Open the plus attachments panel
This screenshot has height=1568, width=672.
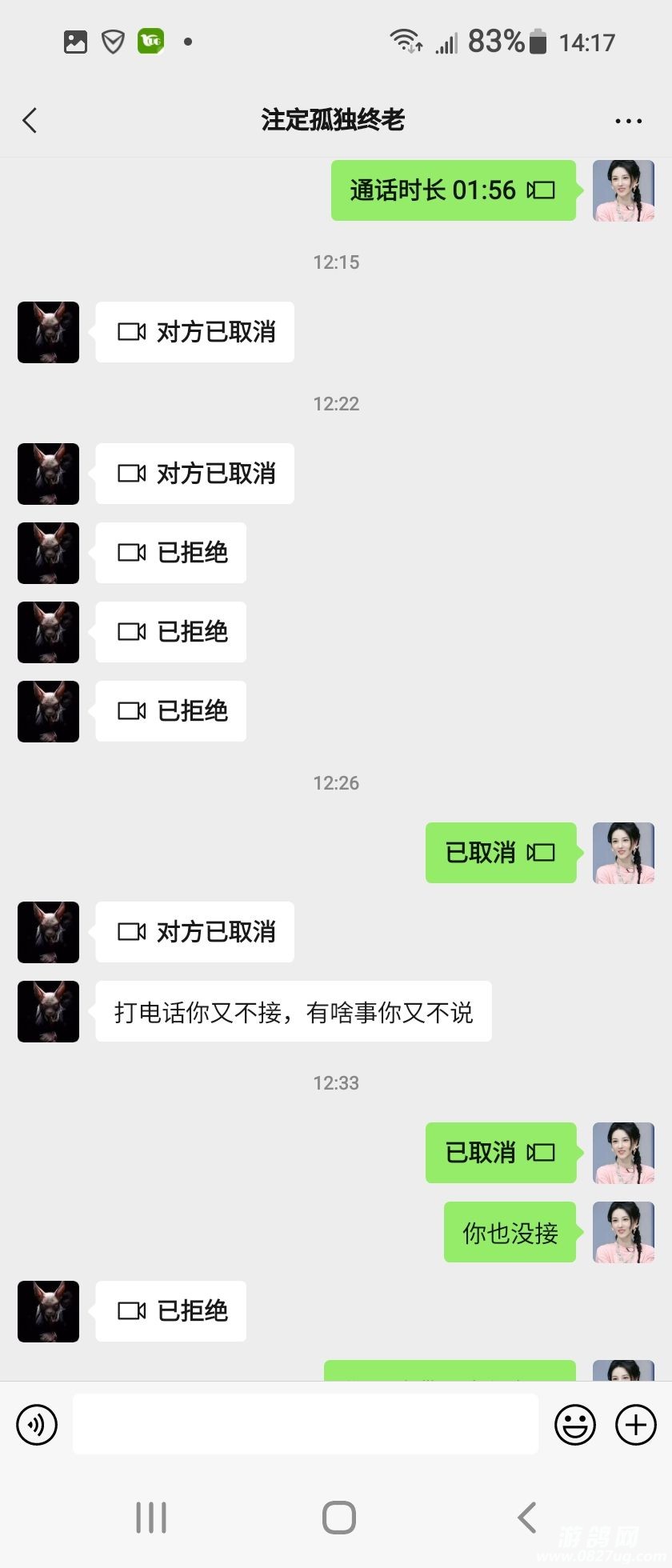635,1425
